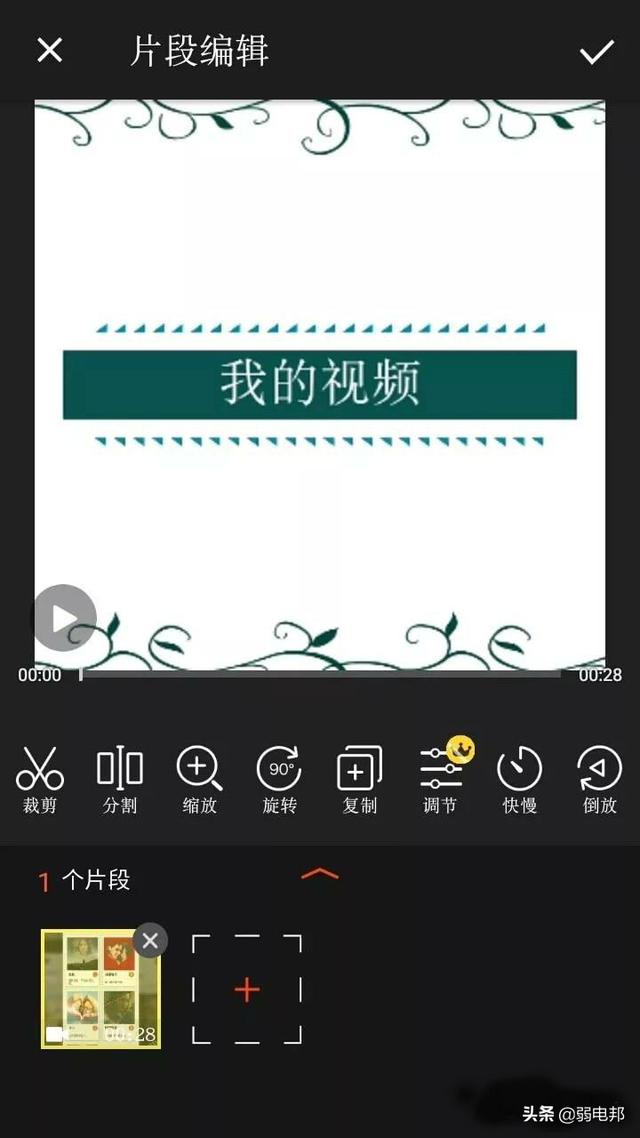Apply the 倒放 reverse playback tool

coord(599,779)
